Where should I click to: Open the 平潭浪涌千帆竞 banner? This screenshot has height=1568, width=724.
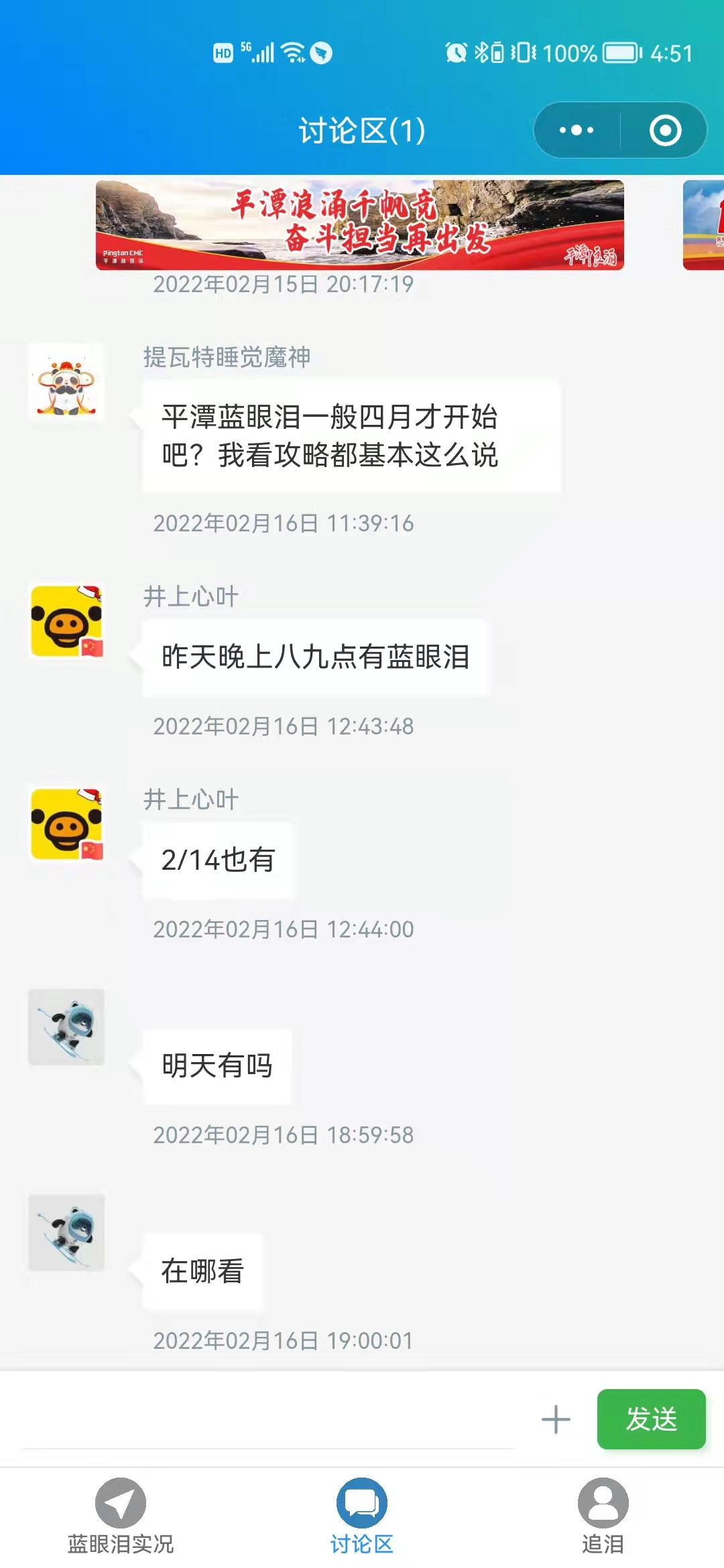pos(359,224)
